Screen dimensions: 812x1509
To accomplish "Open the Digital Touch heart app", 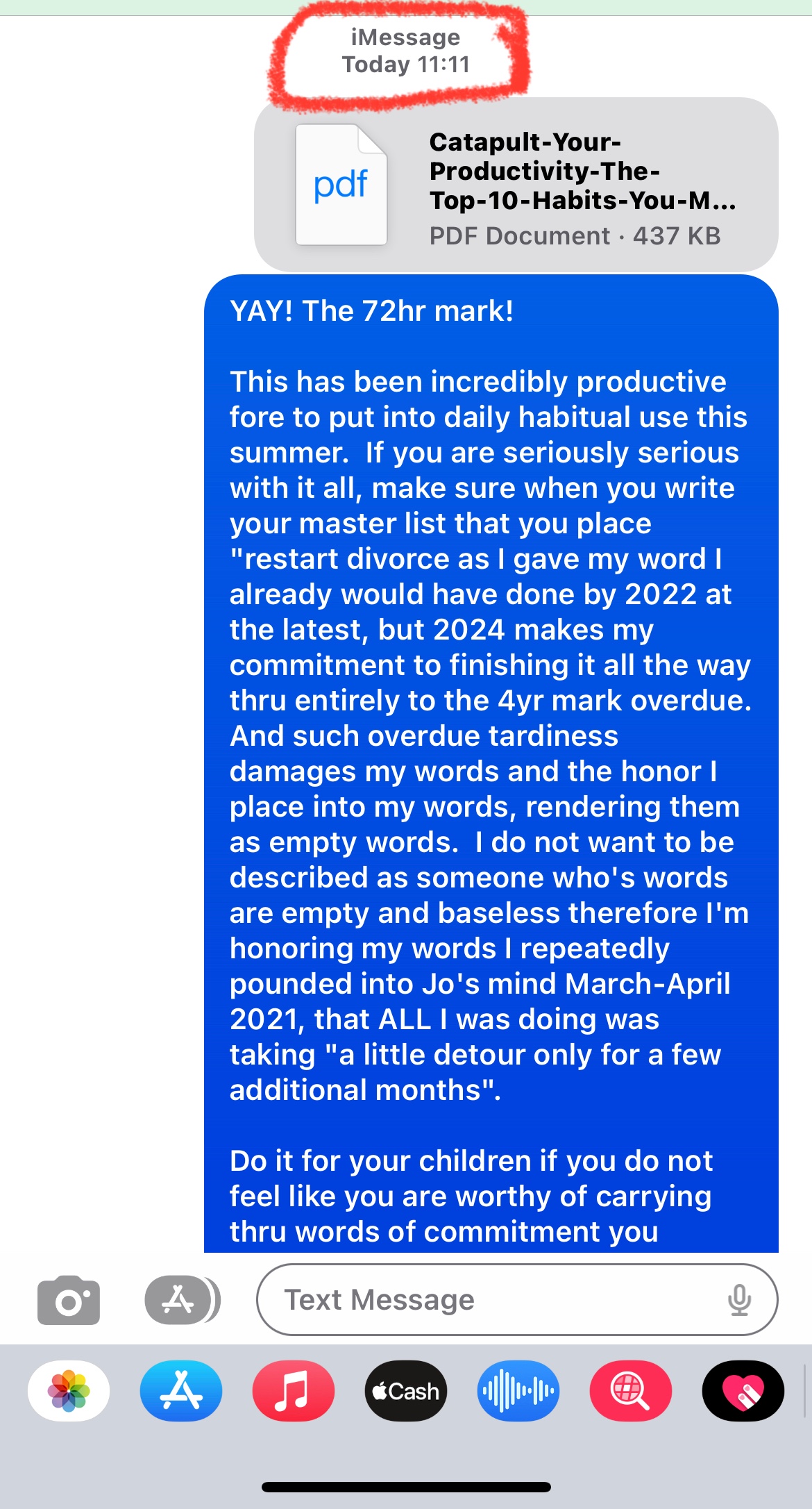I will 743,1391.
